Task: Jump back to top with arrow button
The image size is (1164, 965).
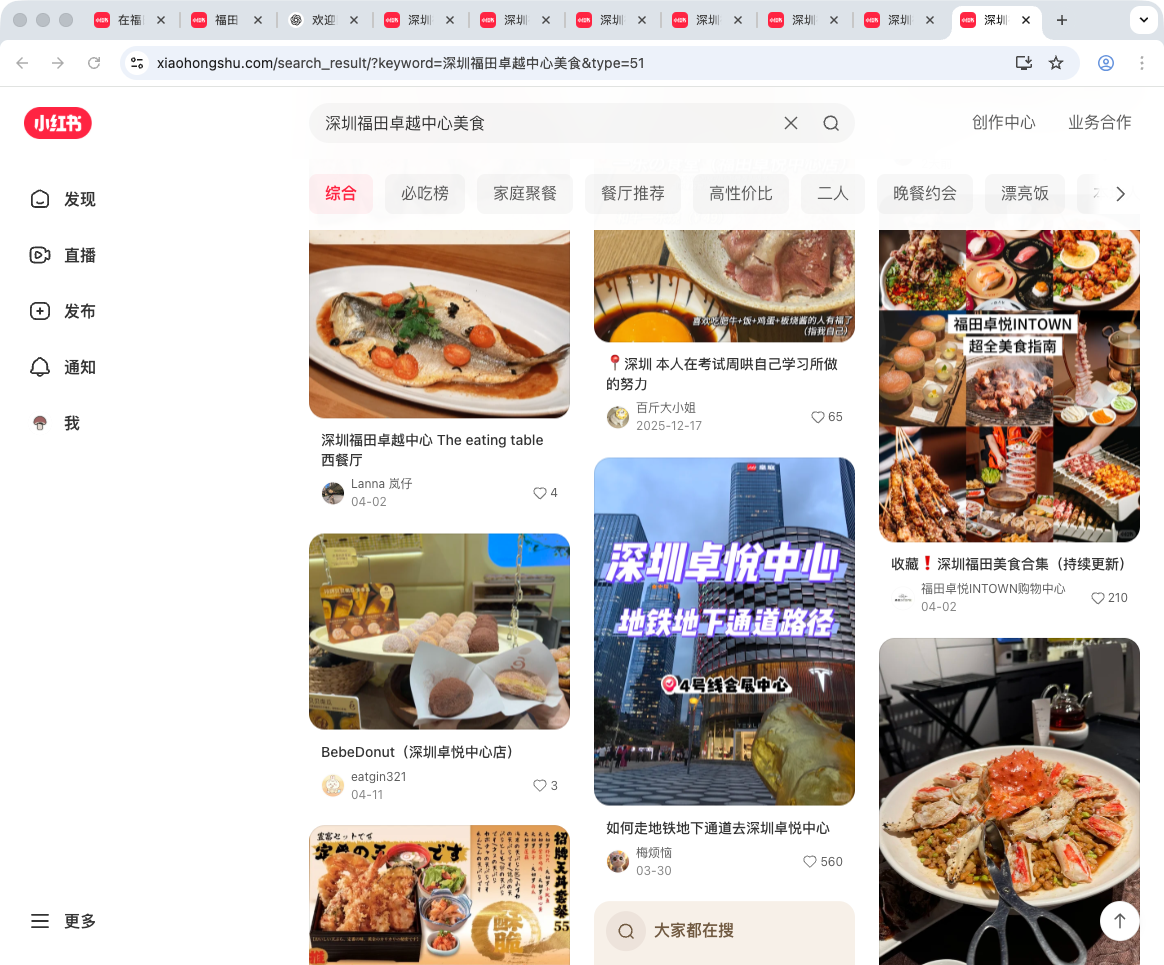Action: click(x=1120, y=921)
